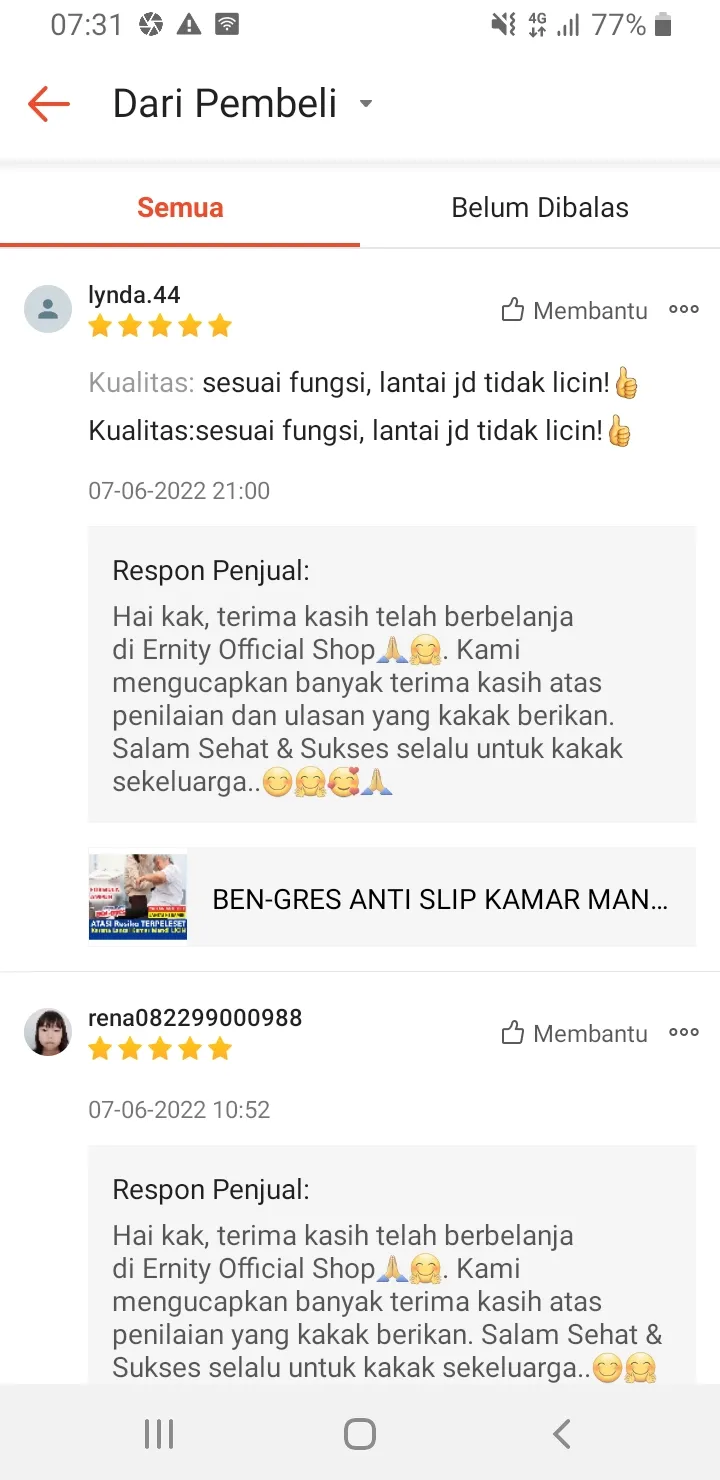View rena082299000988's profile picture

pyautogui.click(x=48, y=1032)
